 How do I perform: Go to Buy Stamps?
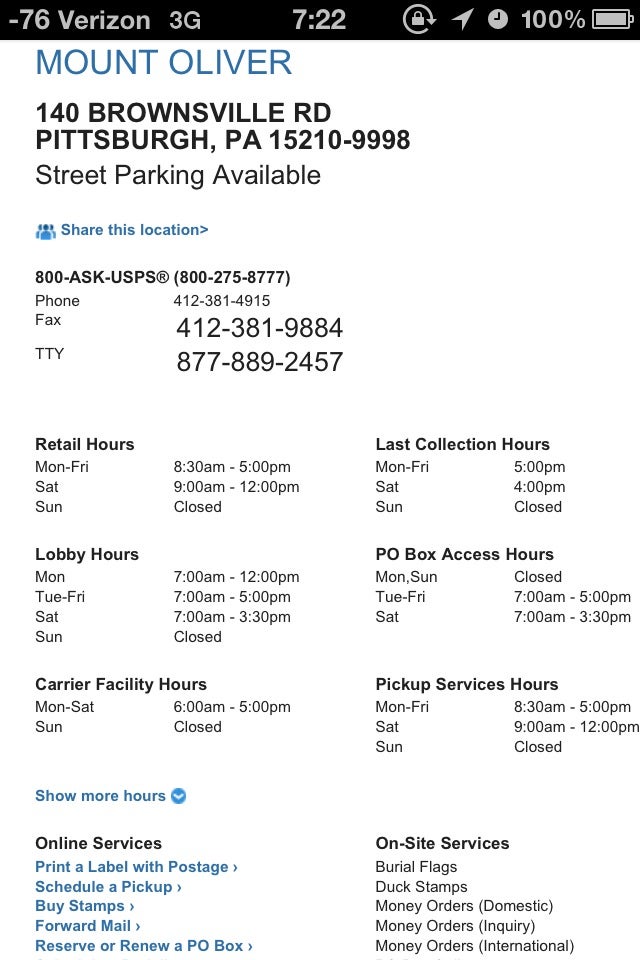click(x=84, y=906)
